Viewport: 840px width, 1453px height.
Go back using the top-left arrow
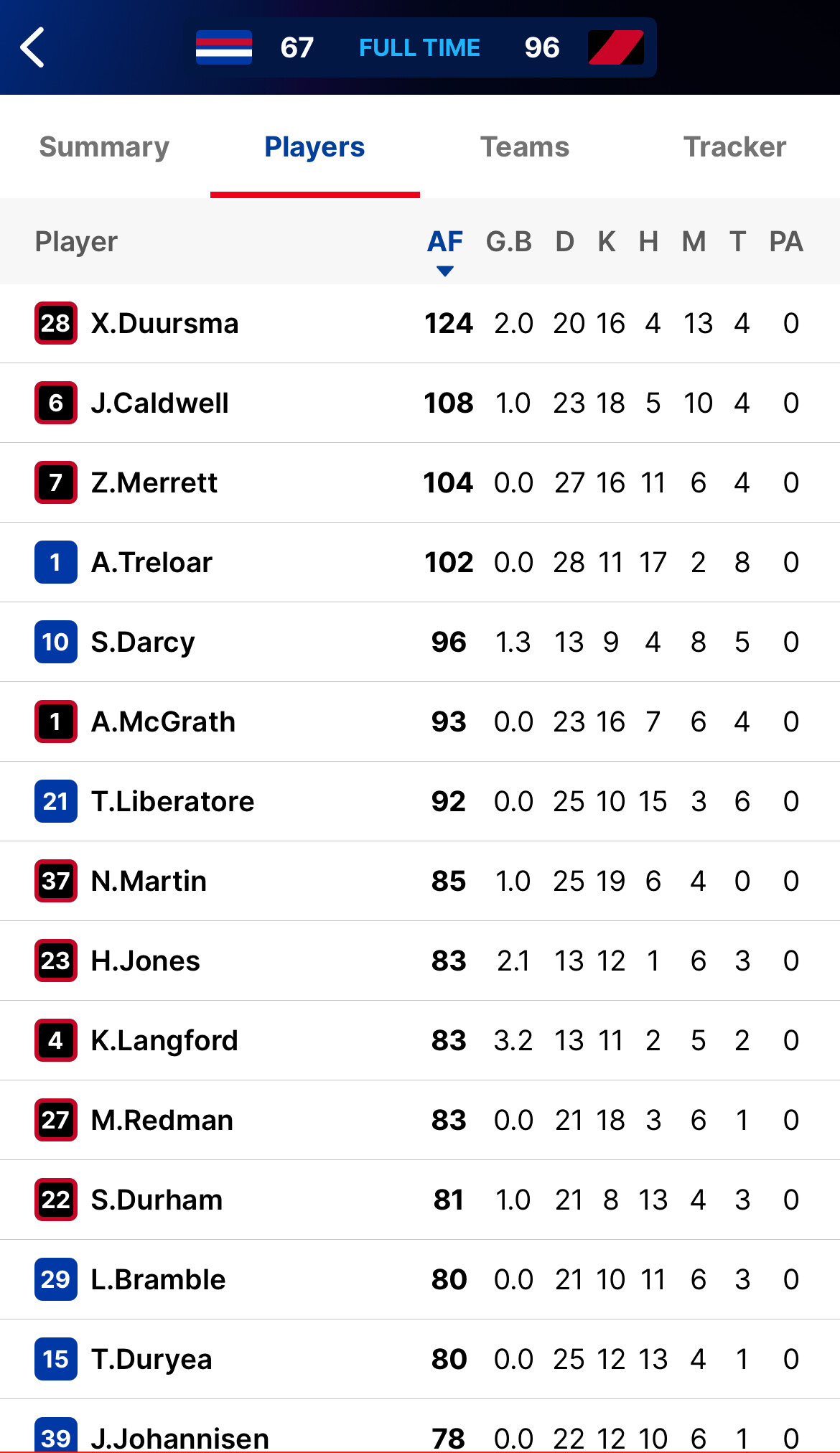point(33,47)
